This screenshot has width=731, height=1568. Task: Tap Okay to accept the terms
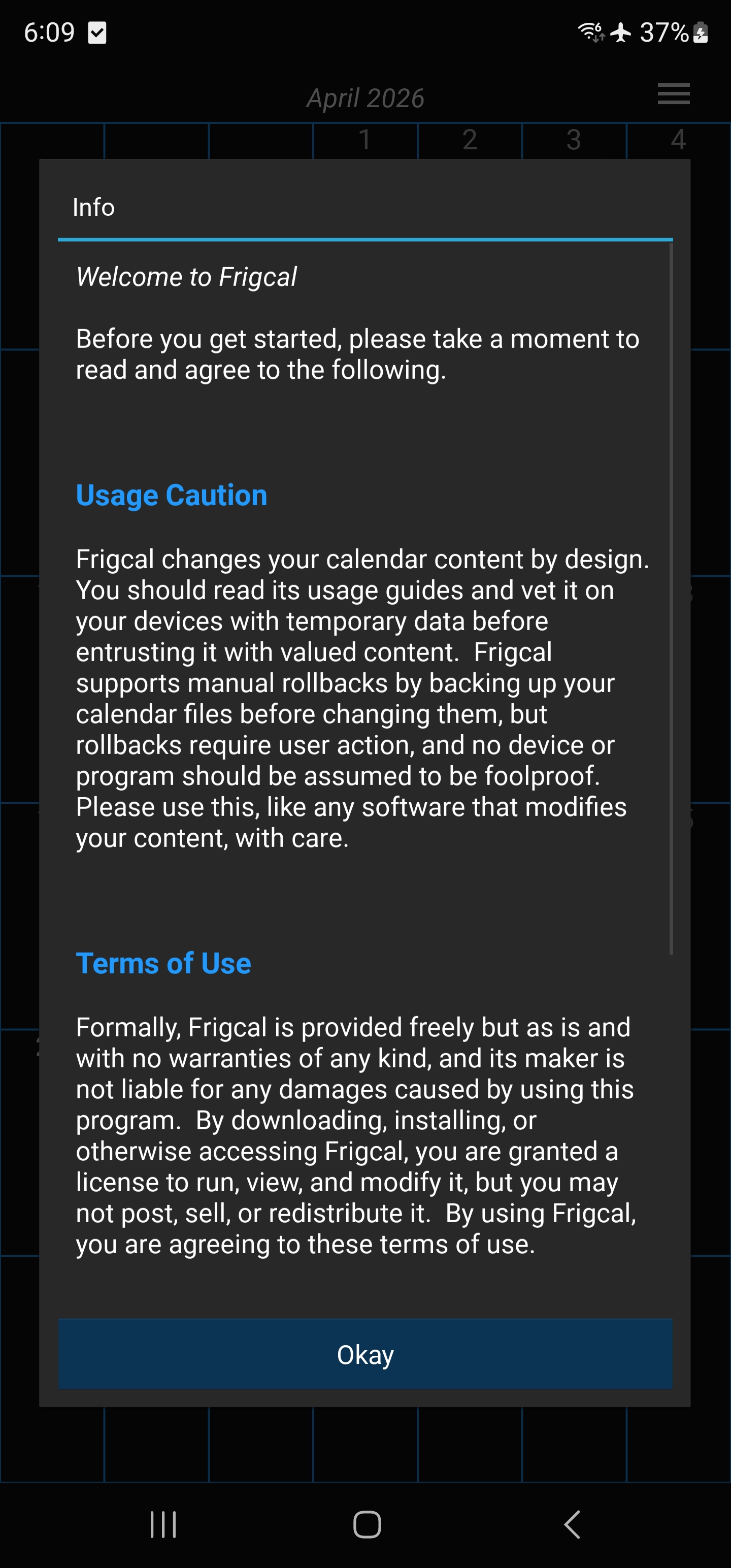pos(365,1354)
